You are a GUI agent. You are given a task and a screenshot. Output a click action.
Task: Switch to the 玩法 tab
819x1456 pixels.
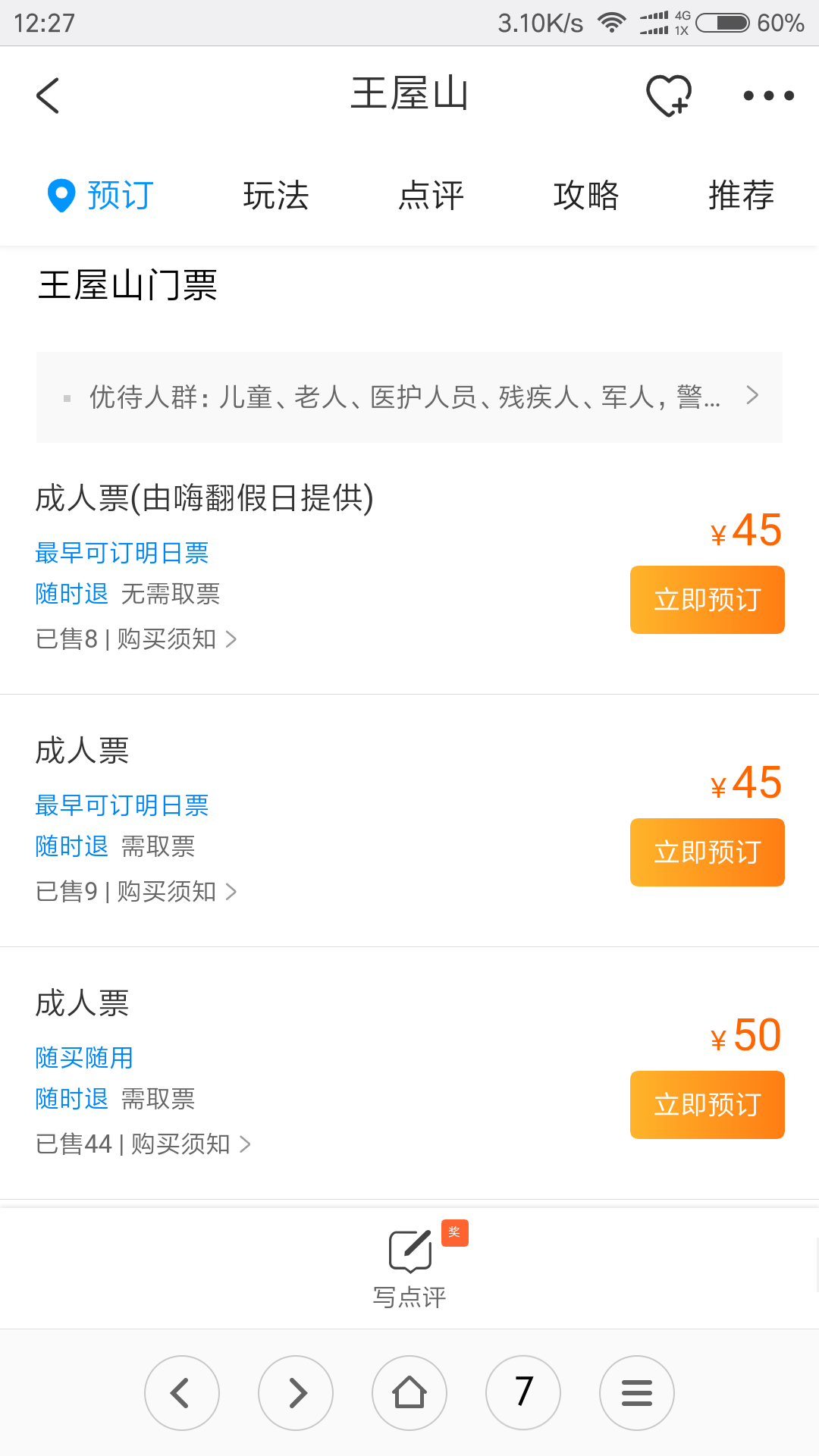(x=276, y=195)
